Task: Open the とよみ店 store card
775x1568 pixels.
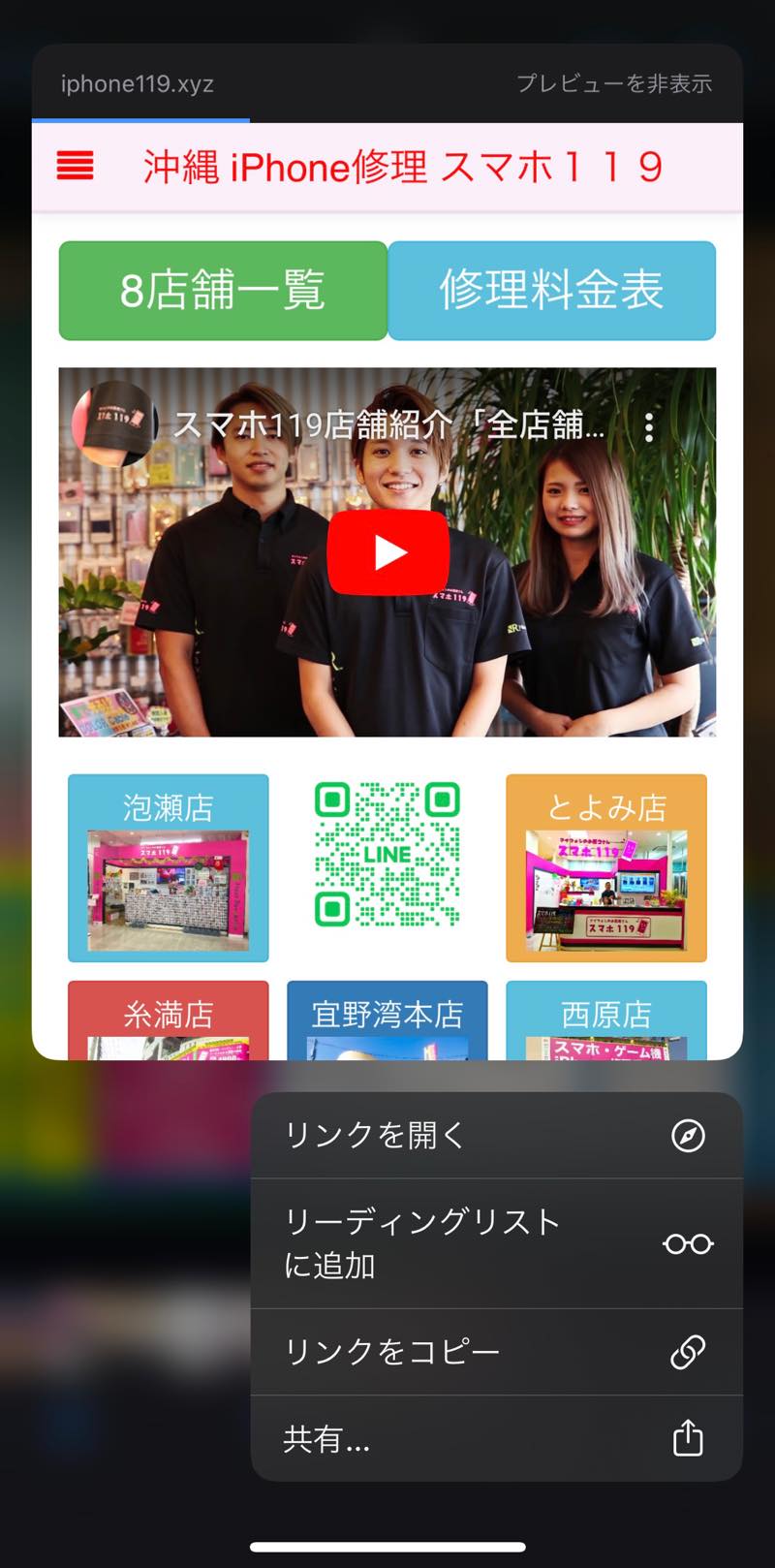Action: click(606, 867)
